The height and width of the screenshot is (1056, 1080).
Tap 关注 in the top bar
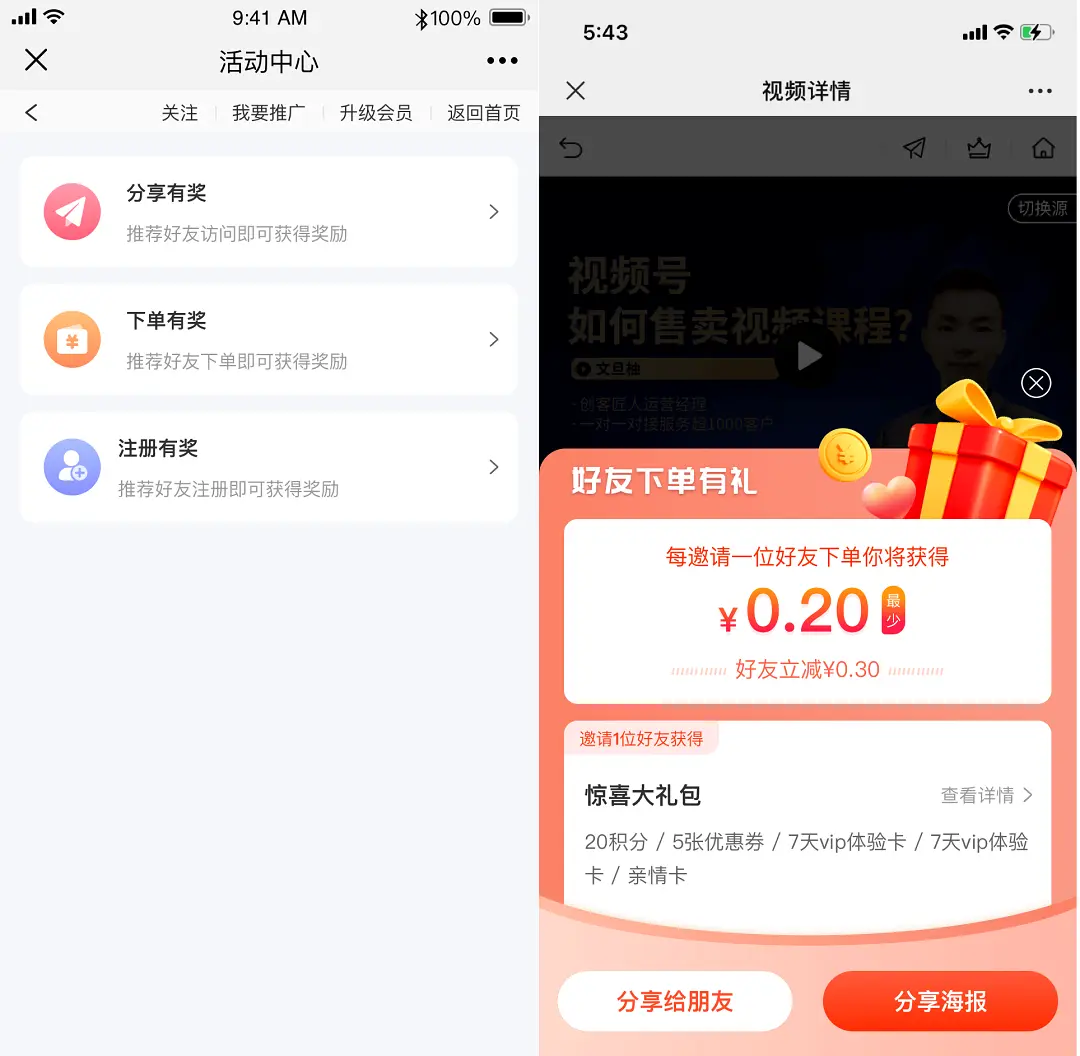[180, 113]
